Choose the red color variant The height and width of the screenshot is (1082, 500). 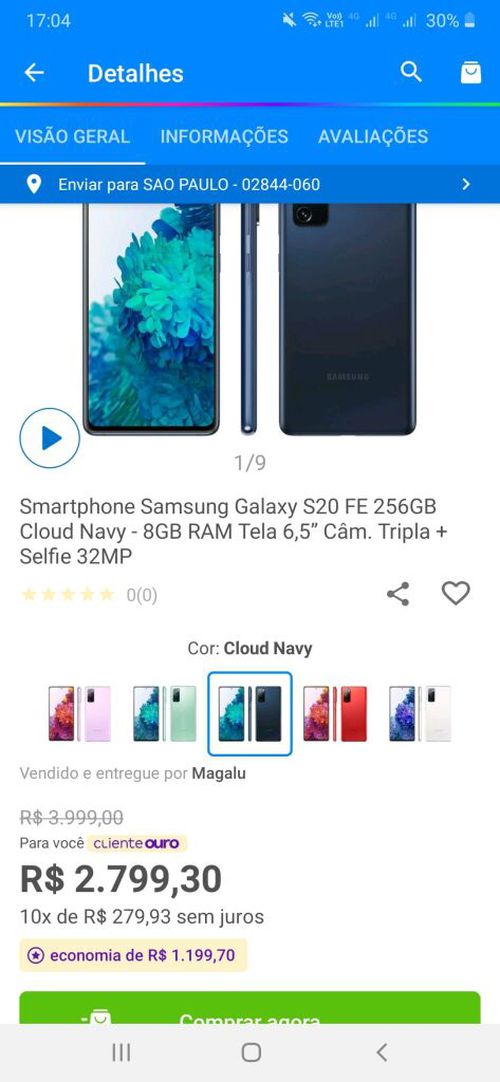click(335, 714)
